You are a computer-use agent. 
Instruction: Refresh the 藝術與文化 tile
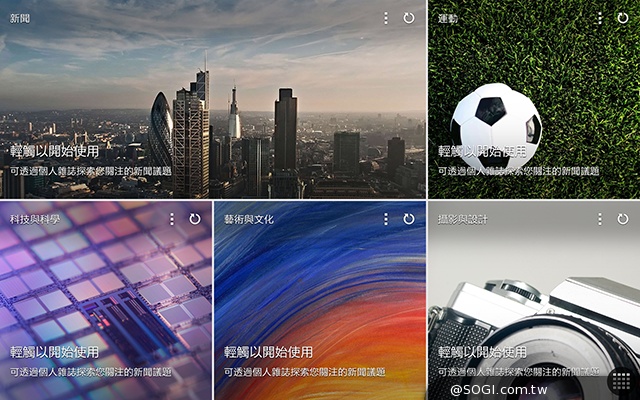pyautogui.click(x=409, y=218)
